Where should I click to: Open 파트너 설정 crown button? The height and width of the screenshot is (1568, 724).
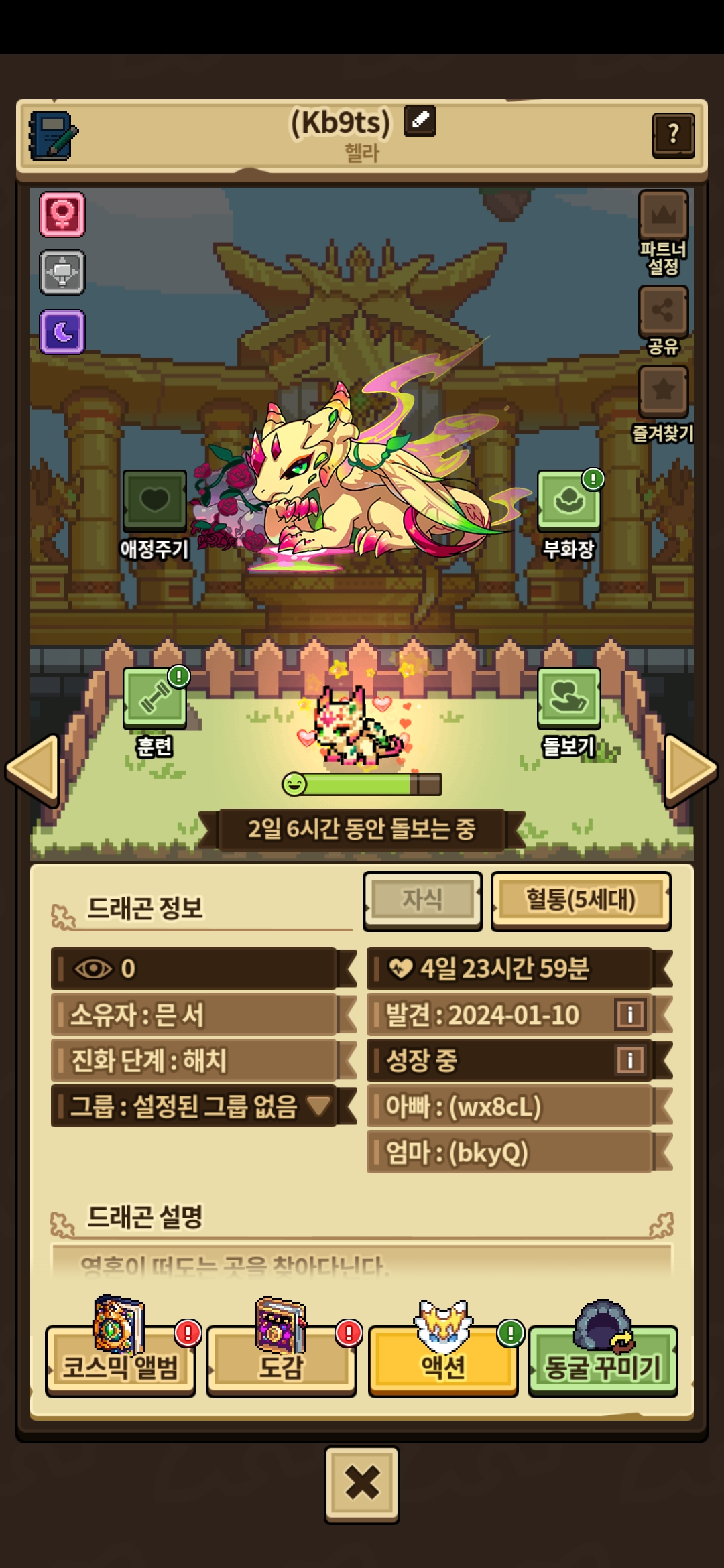[x=663, y=232]
